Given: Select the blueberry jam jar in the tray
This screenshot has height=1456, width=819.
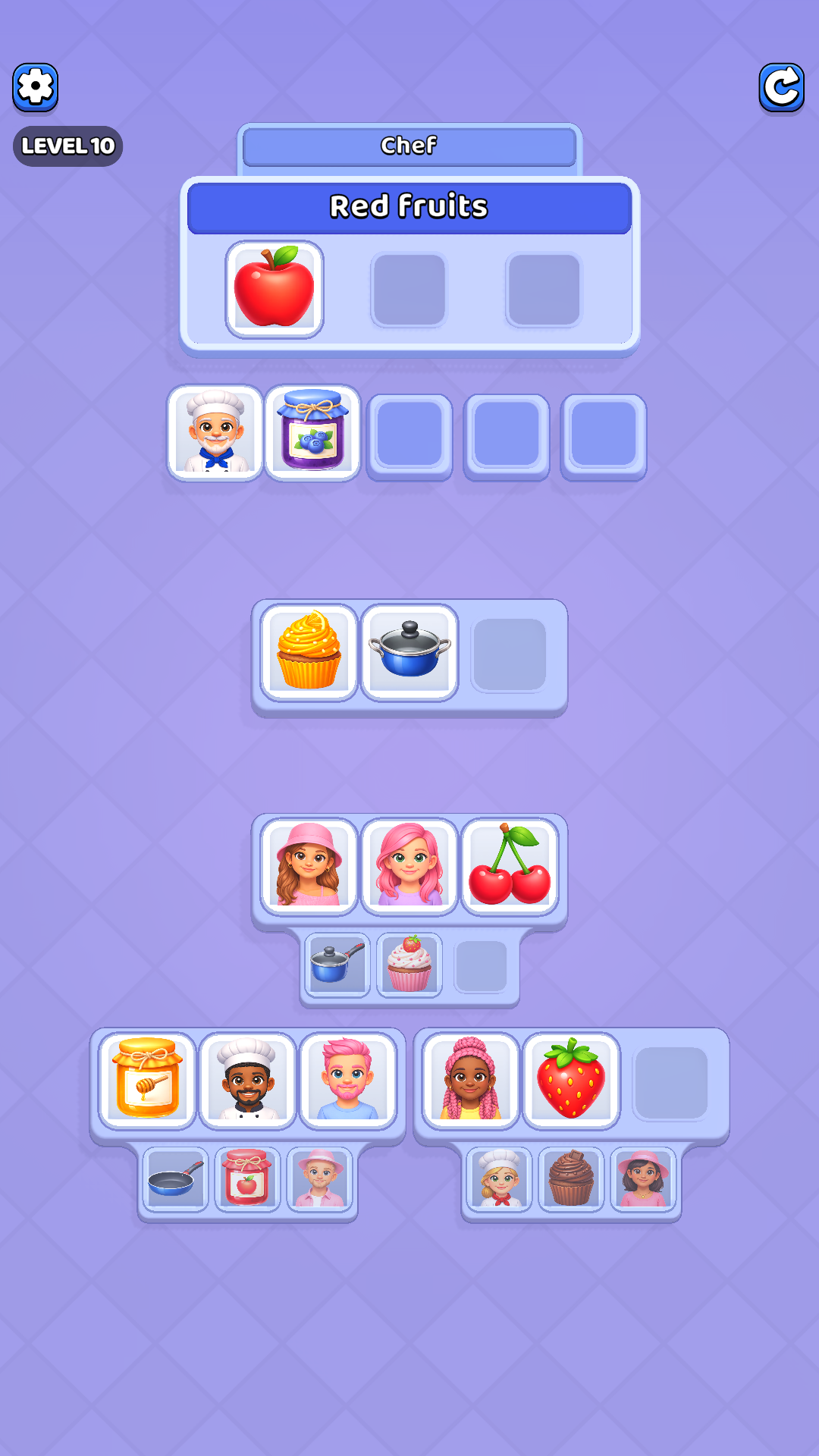Looking at the screenshot, I should click(312, 433).
